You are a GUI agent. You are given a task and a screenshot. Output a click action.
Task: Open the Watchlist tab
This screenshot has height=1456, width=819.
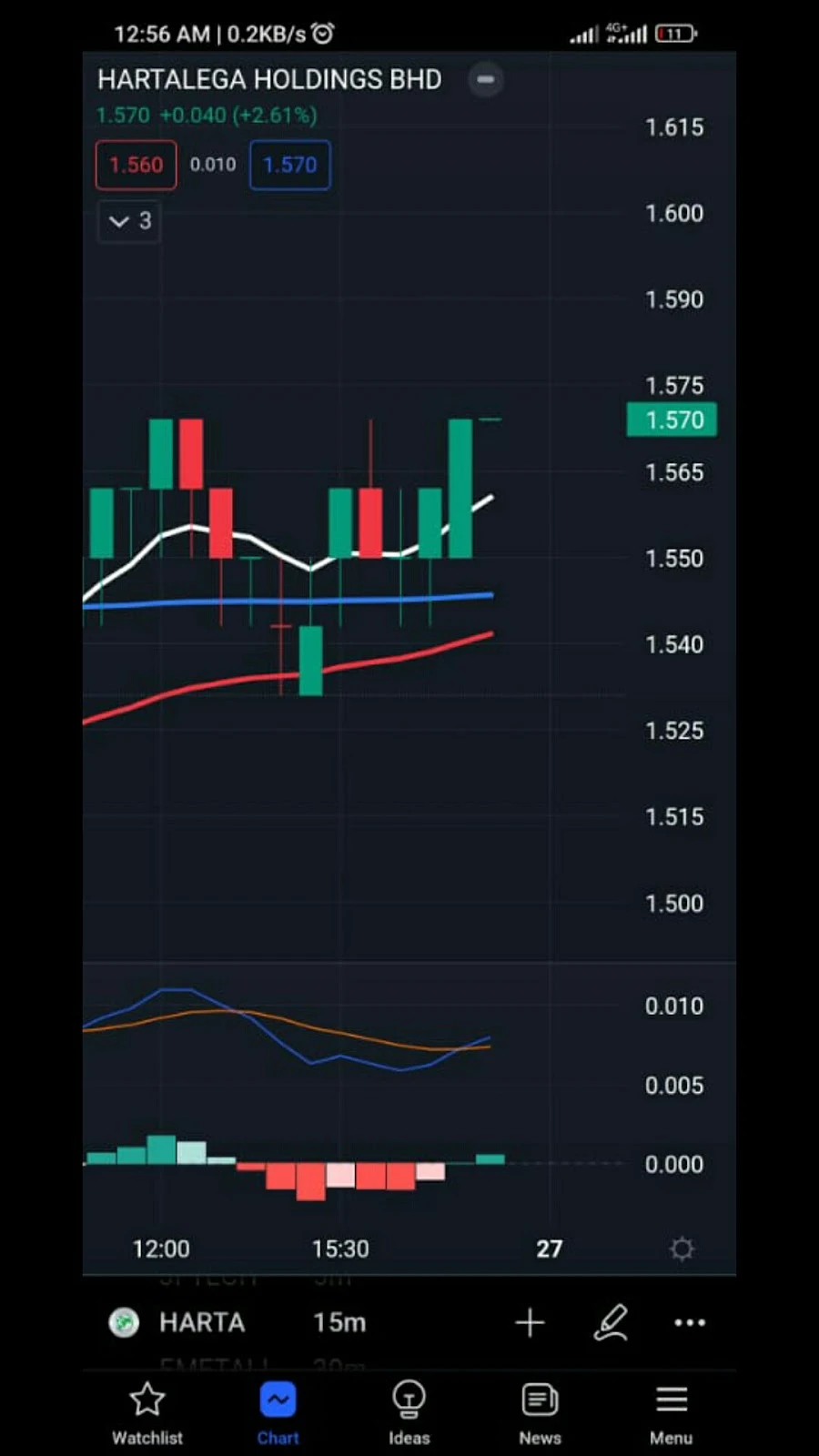147,1412
